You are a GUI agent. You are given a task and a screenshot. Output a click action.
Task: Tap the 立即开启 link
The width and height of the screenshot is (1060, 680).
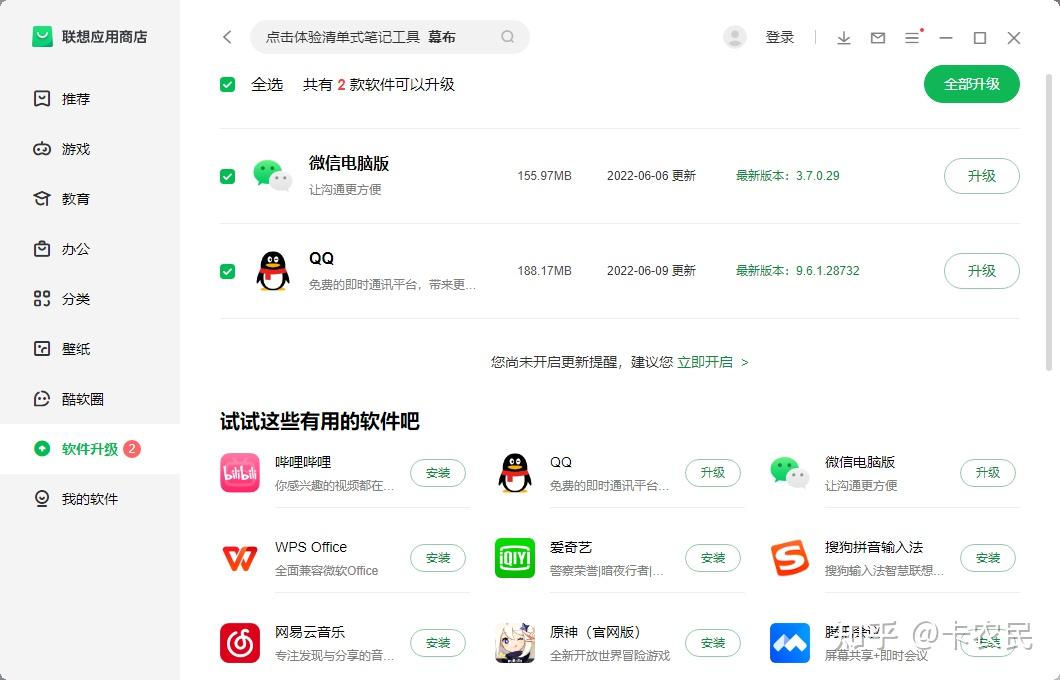coord(705,362)
